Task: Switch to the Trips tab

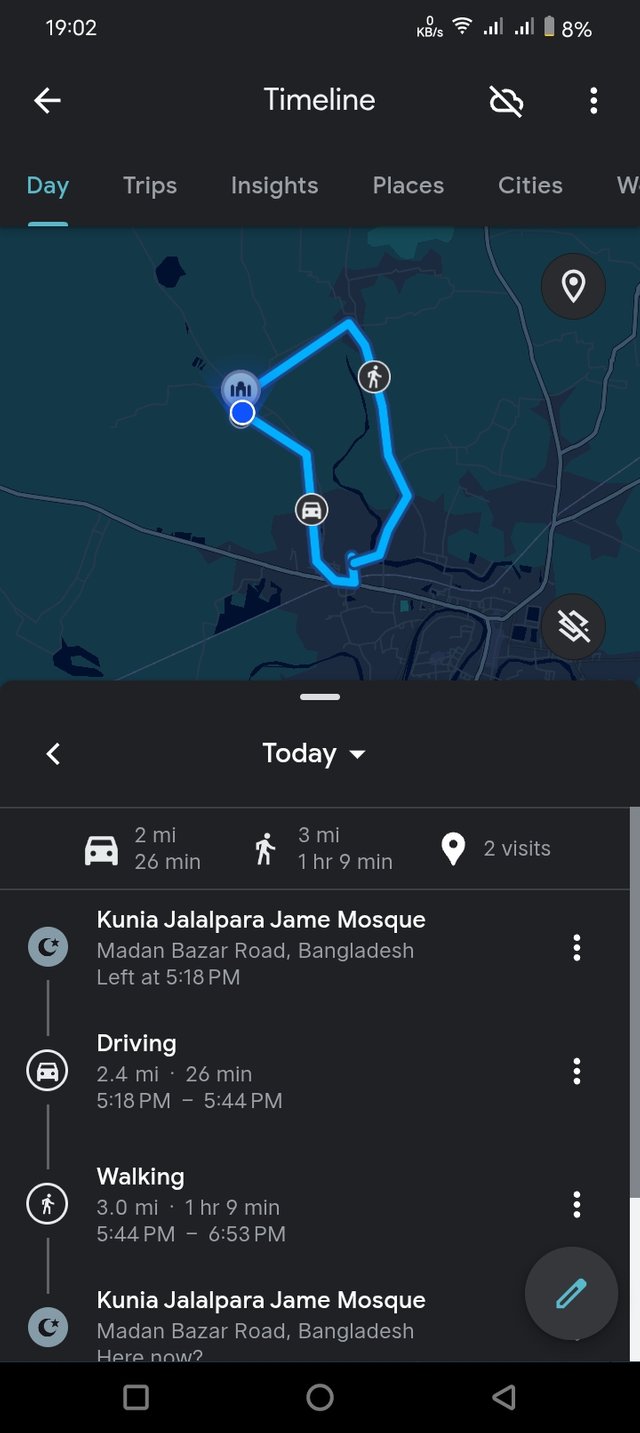Action: pyautogui.click(x=150, y=186)
